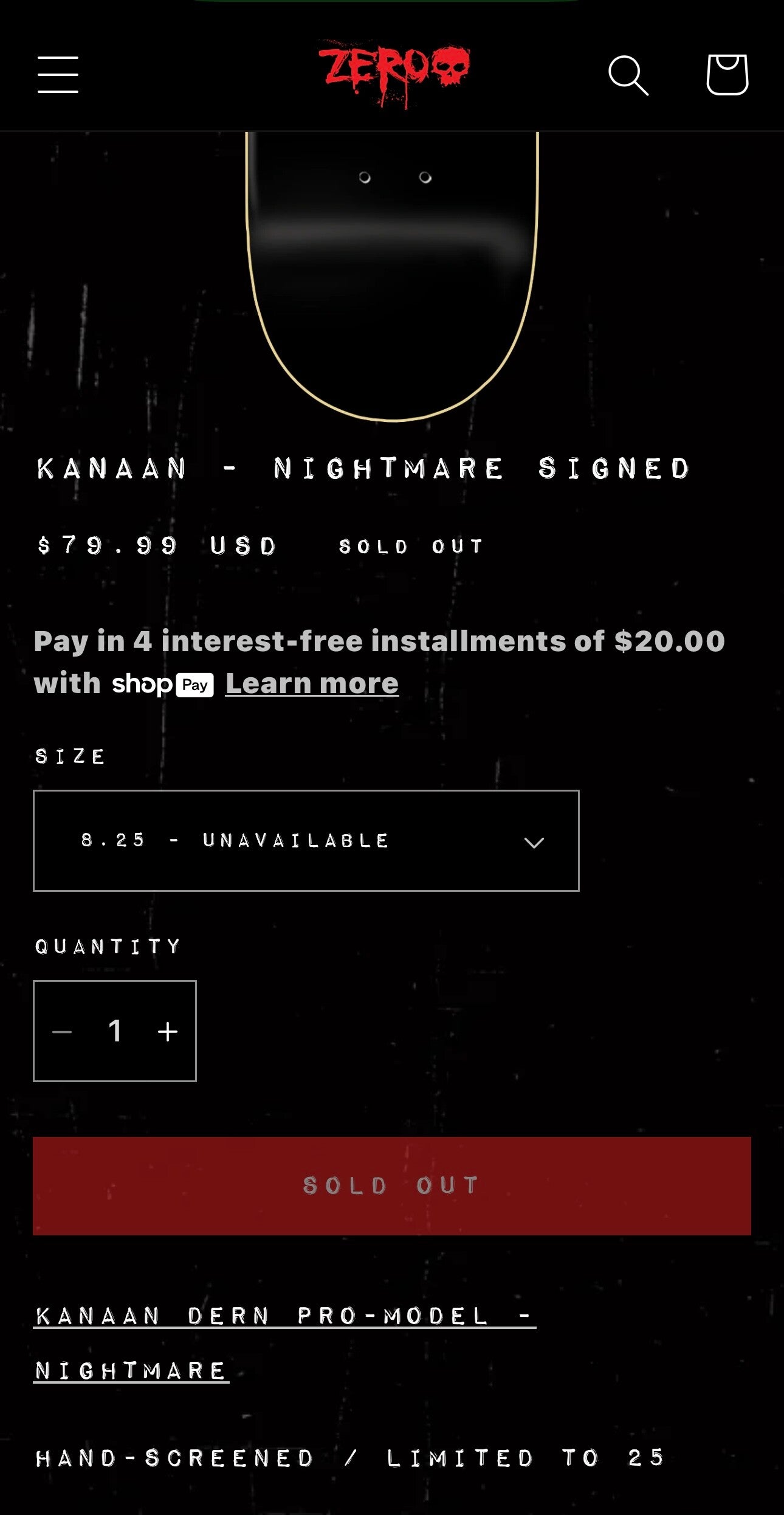Expand the Size dropdown
The image size is (784, 1515).
click(306, 841)
